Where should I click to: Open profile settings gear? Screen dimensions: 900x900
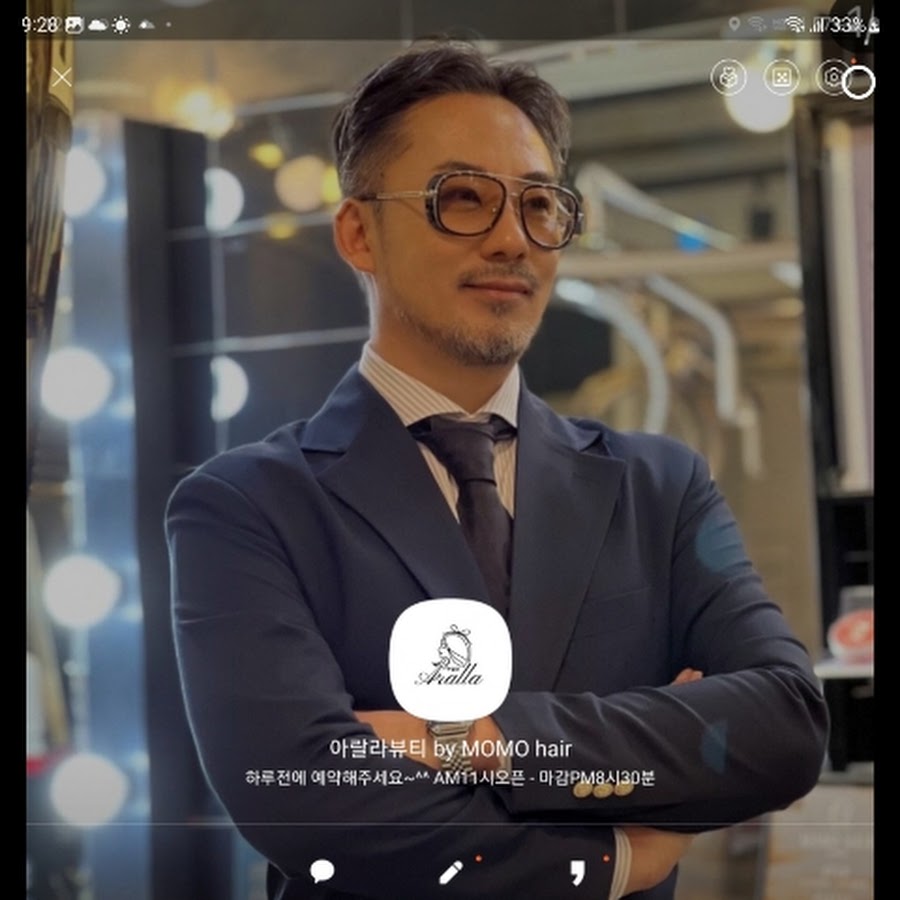(x=830, y=77)
